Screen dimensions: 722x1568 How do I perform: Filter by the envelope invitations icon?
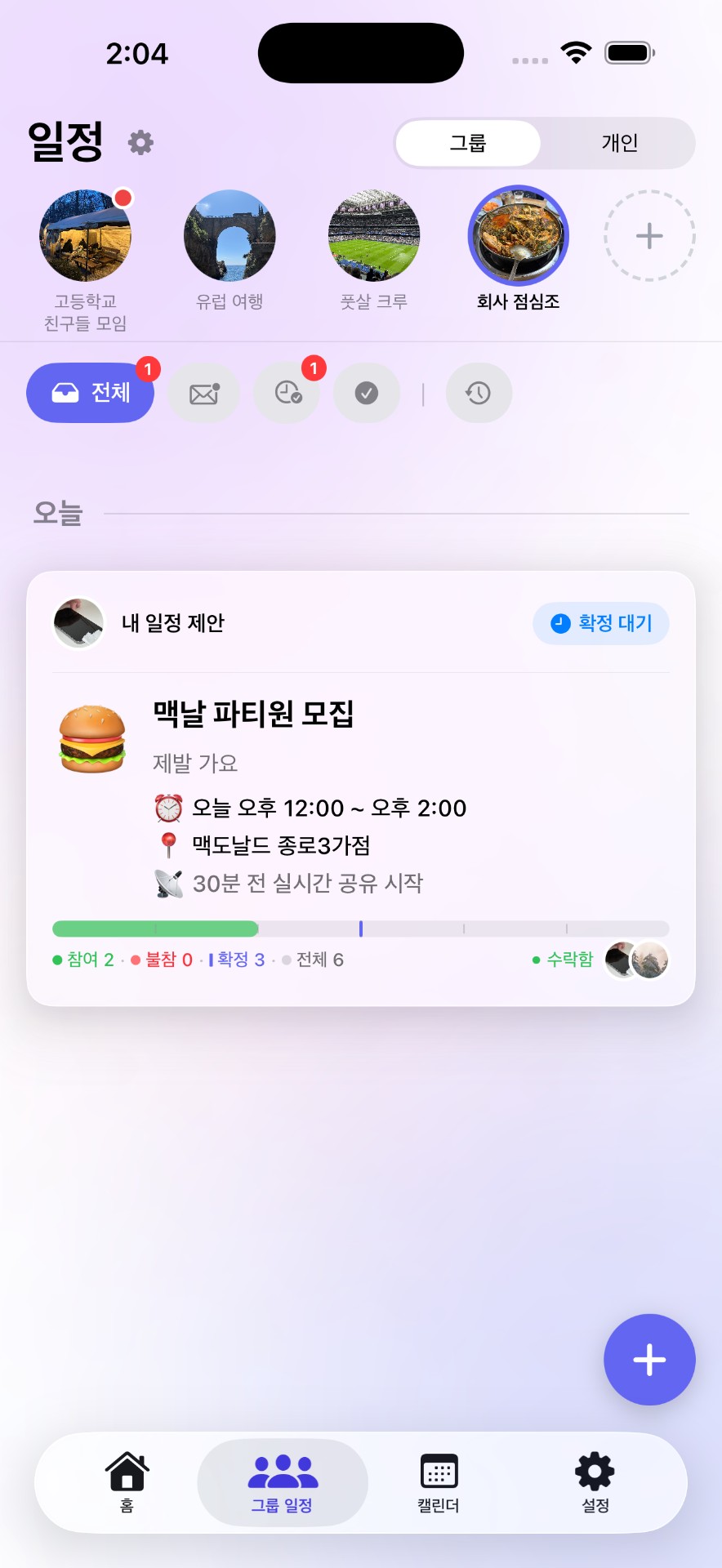tap(204, 394)
